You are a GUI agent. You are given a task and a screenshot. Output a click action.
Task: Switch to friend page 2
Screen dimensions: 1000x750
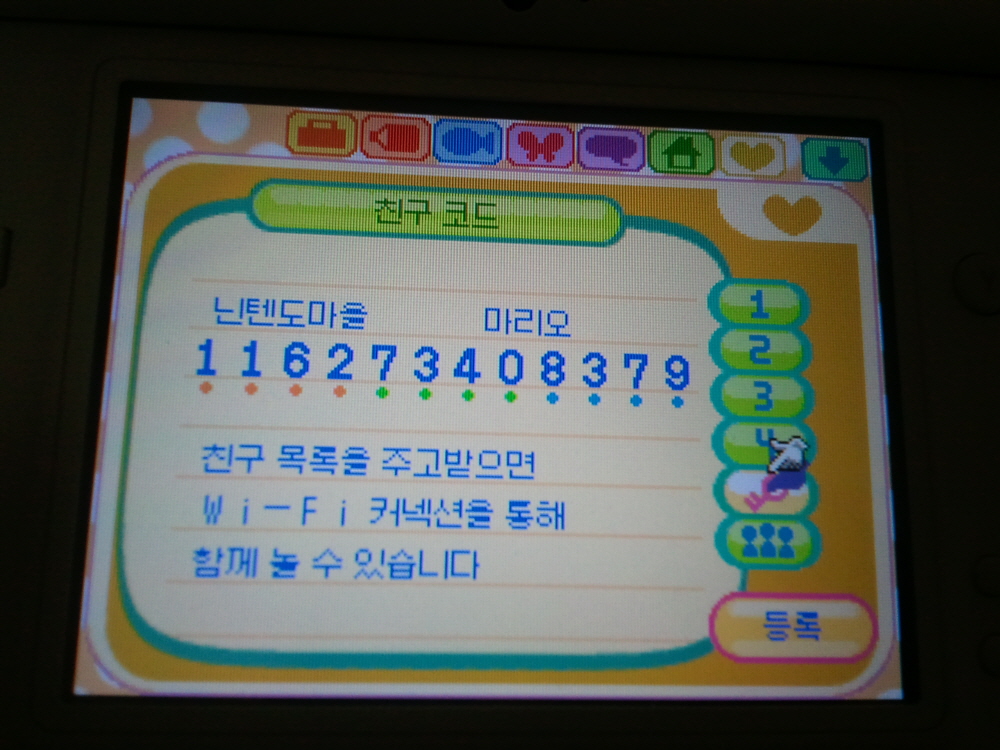761,350
